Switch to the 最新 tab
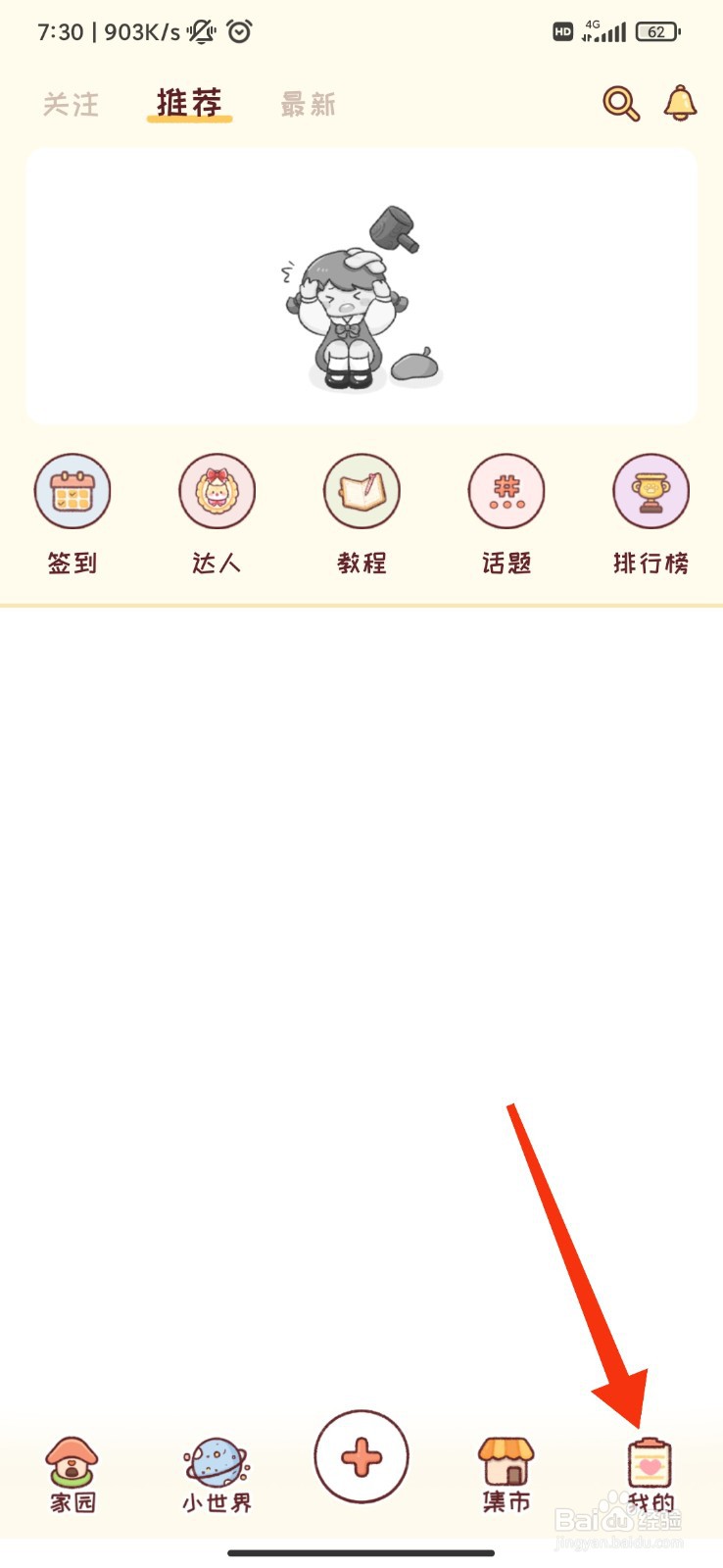 307,104
